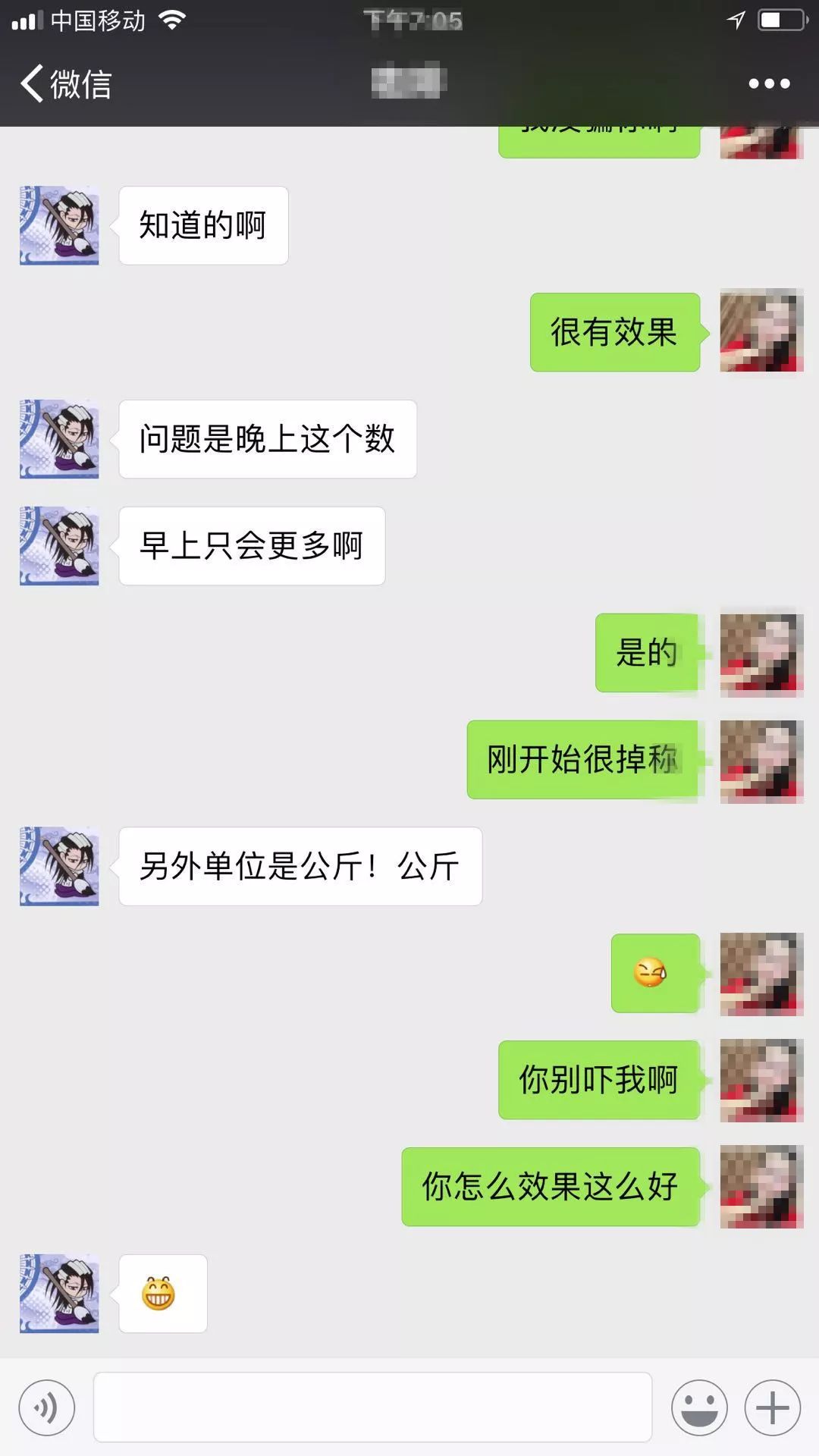
Task: Open contact avatar beside 知道的啊
Action: pos(59,225)
